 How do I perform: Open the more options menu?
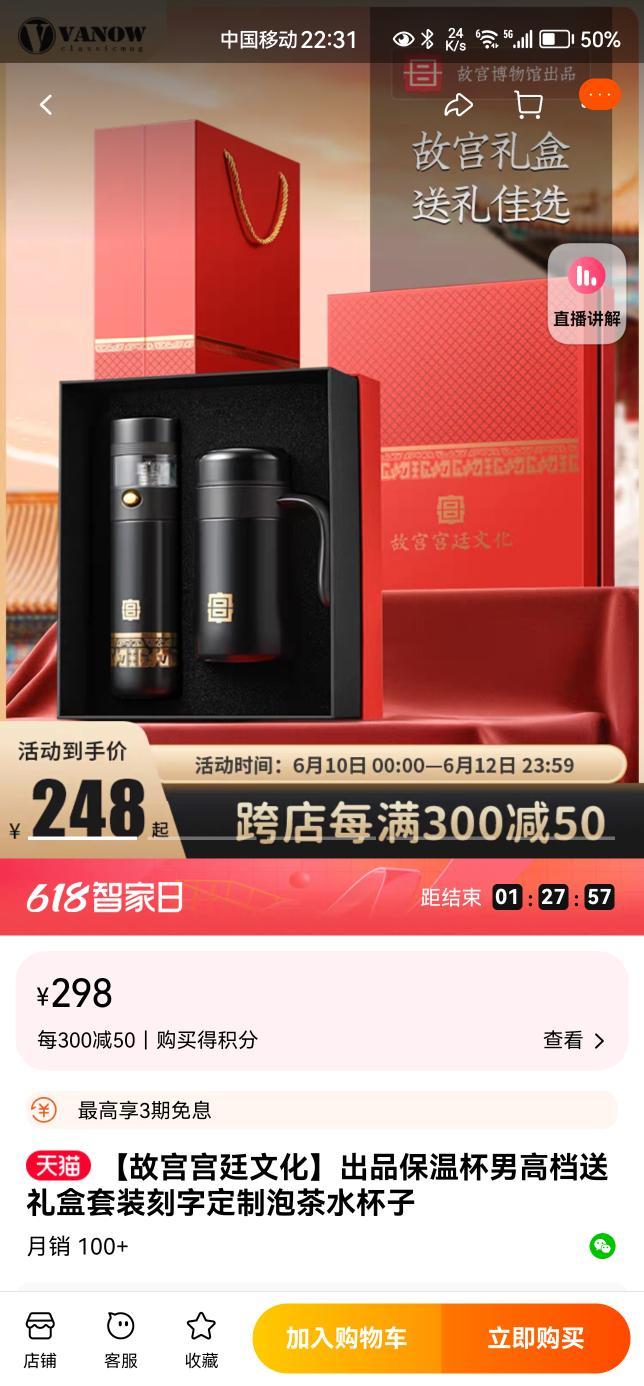(x=599, y=95)
